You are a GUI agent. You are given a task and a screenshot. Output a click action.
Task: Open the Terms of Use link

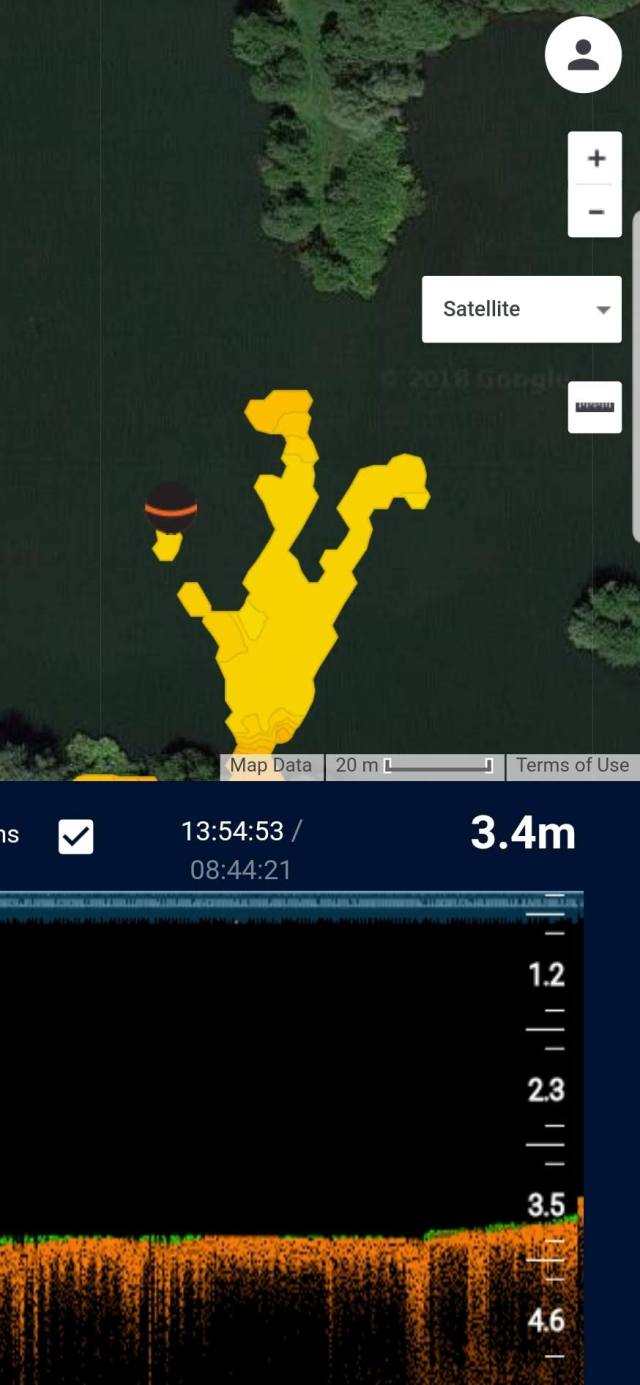(572, 766)
